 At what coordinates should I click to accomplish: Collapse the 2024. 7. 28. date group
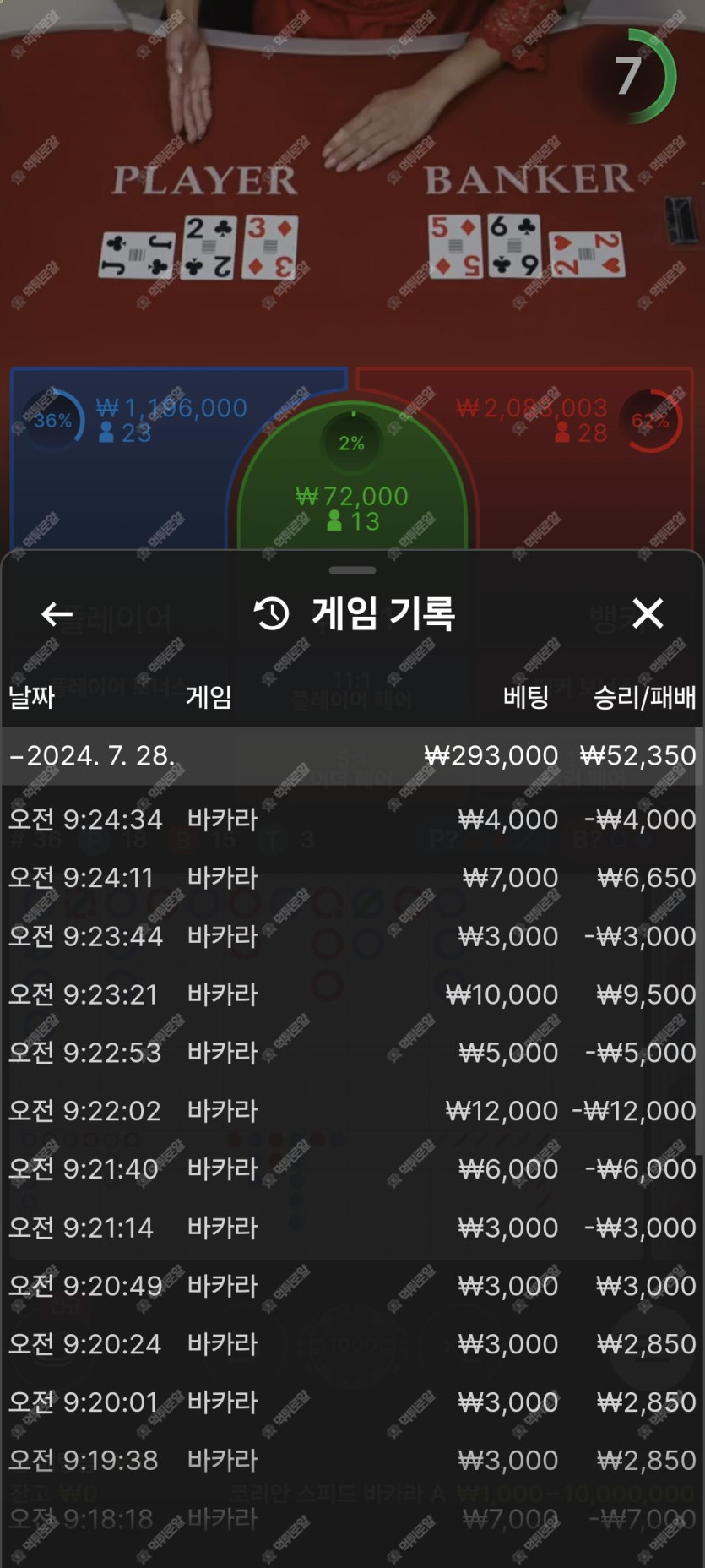click(93, 755)
